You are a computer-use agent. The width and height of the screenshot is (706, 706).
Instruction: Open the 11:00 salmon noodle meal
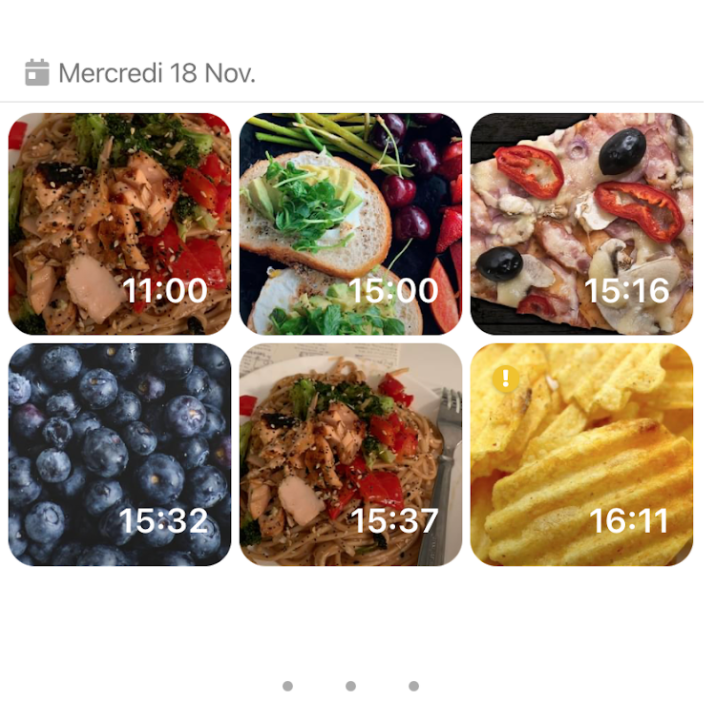119,223
